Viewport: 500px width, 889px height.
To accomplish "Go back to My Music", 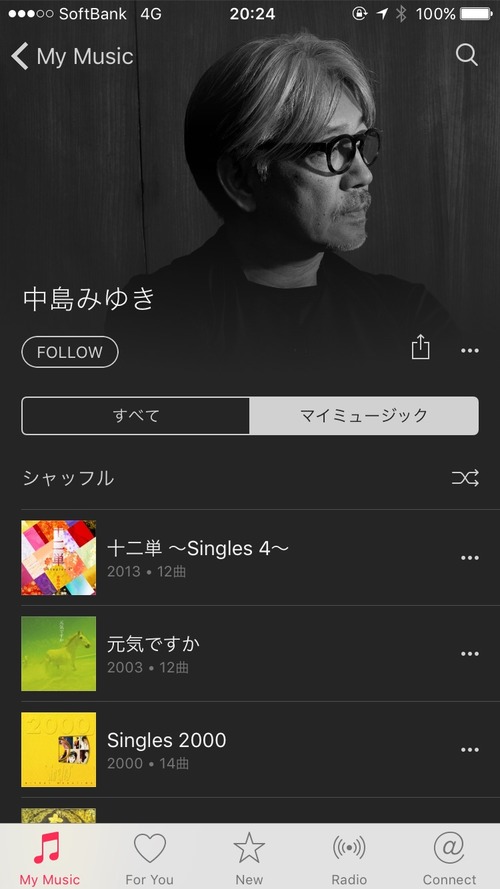I will point(72,57).
